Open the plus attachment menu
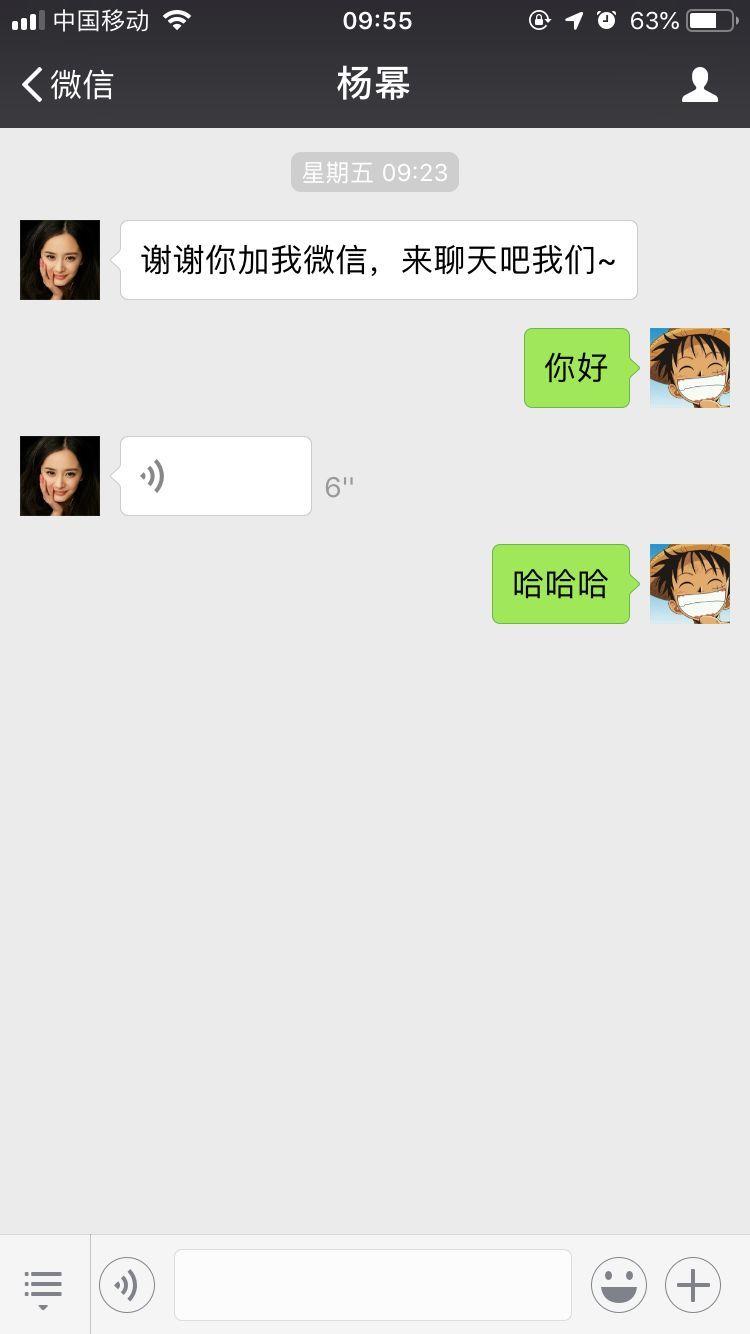Screen dimensions: 750x1334 pyautogui.click(x=693, y=1285)
